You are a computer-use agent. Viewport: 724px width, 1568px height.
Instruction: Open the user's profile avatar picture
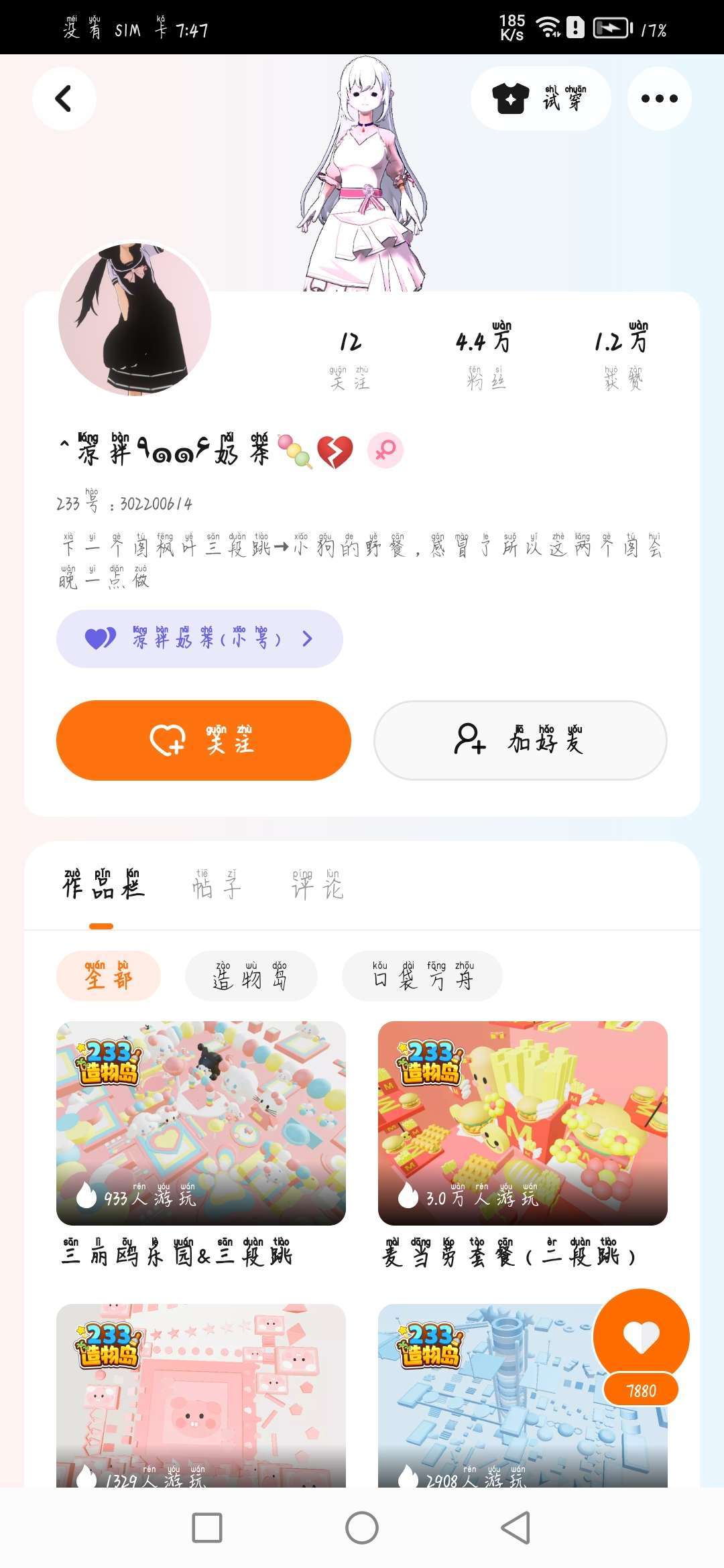134,319
